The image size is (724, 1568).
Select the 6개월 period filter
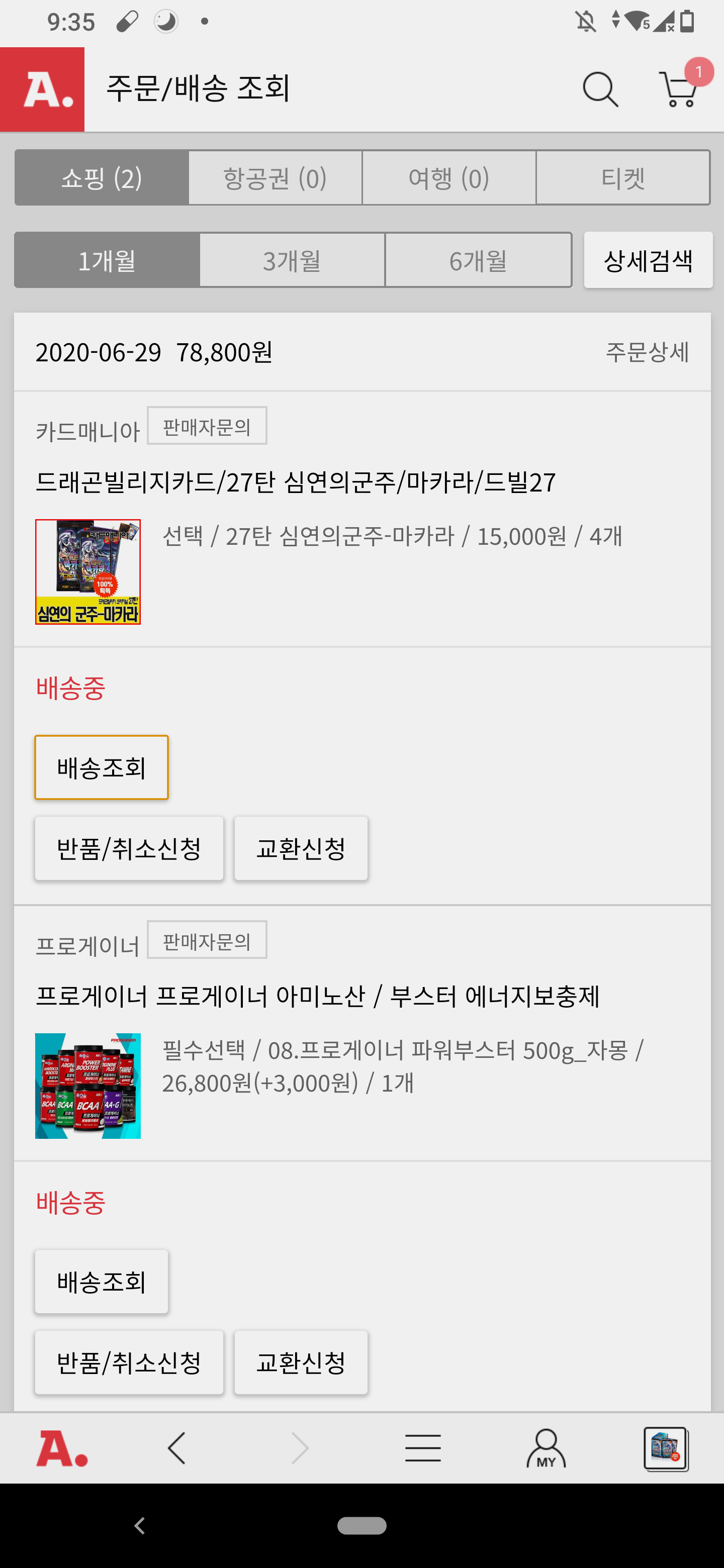pyautogui.click(x=478, y=260)
